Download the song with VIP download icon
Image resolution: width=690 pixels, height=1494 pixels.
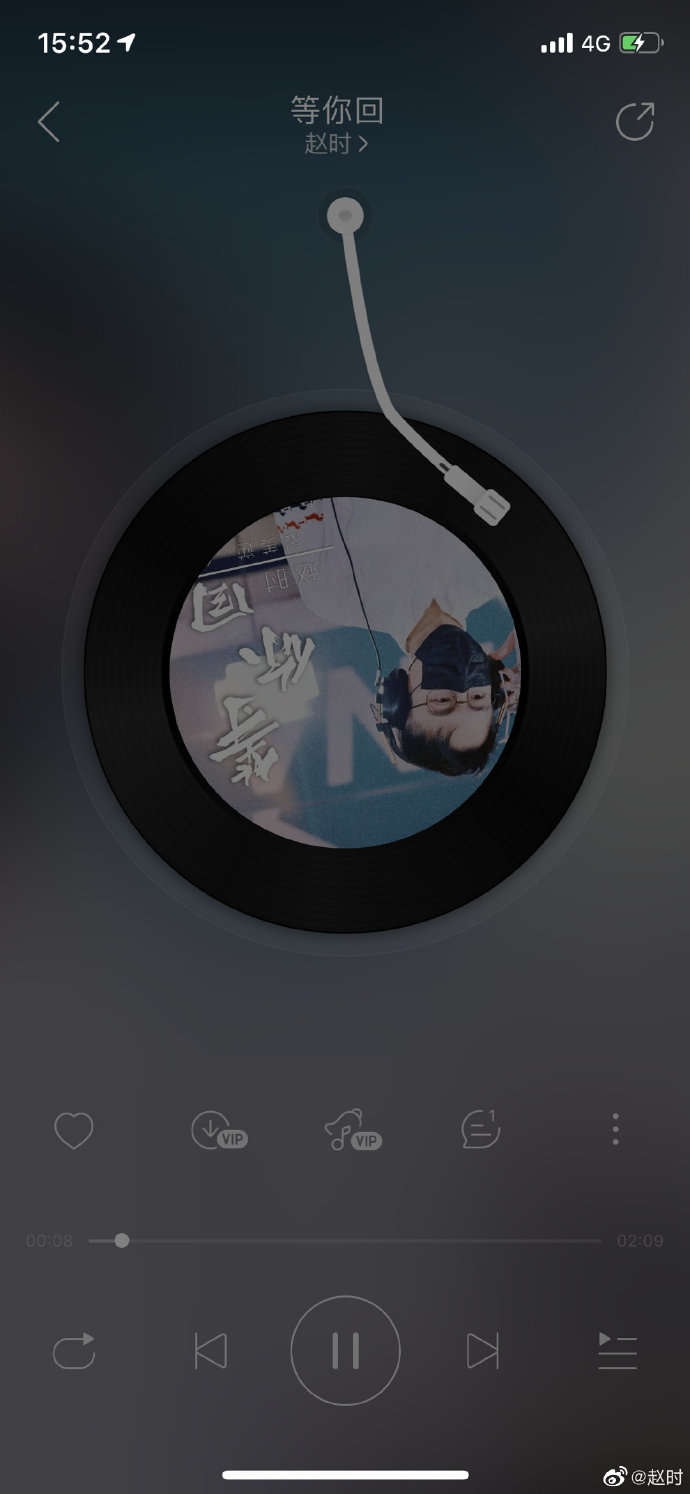coord(217,1131)
